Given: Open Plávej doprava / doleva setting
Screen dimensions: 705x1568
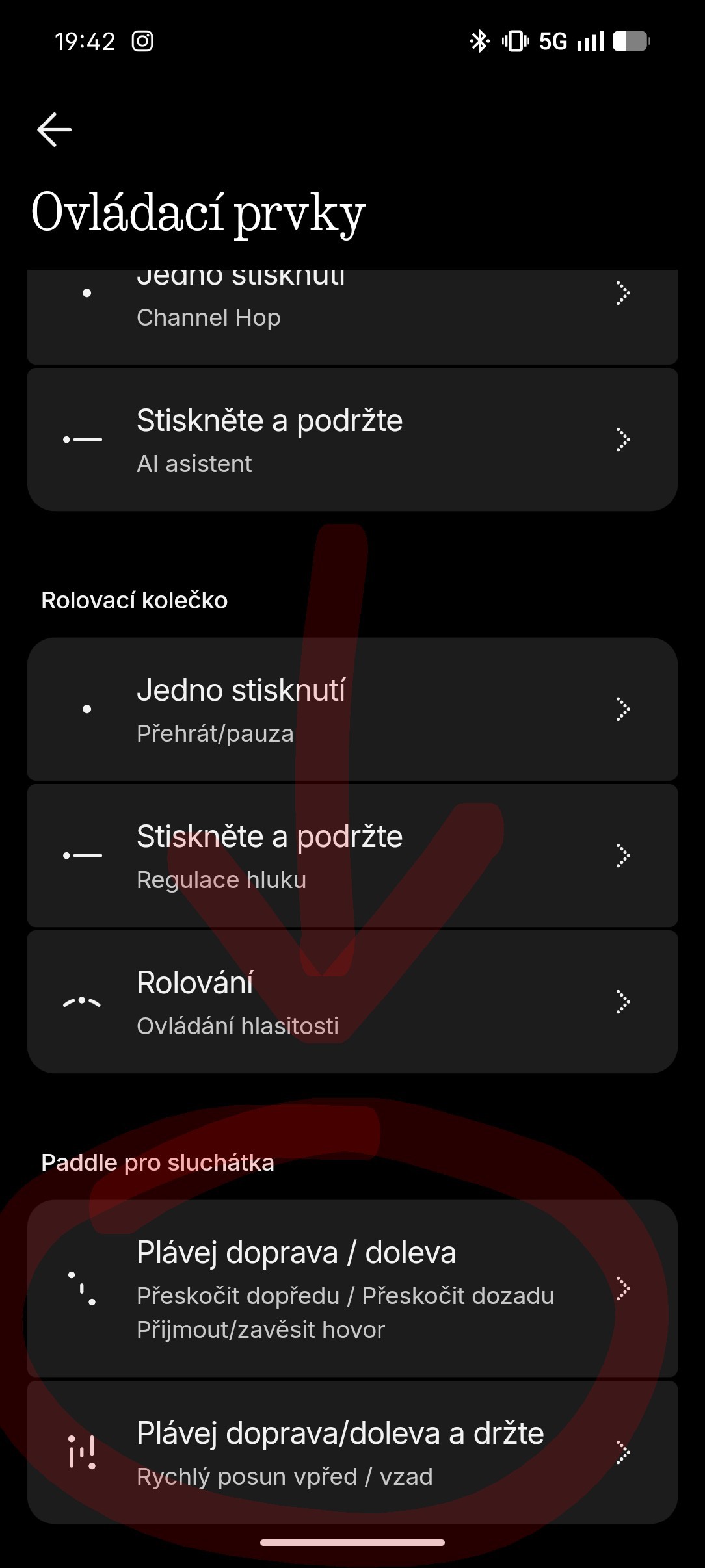Looking at the screenshot, I should (x=352, y=1288).
